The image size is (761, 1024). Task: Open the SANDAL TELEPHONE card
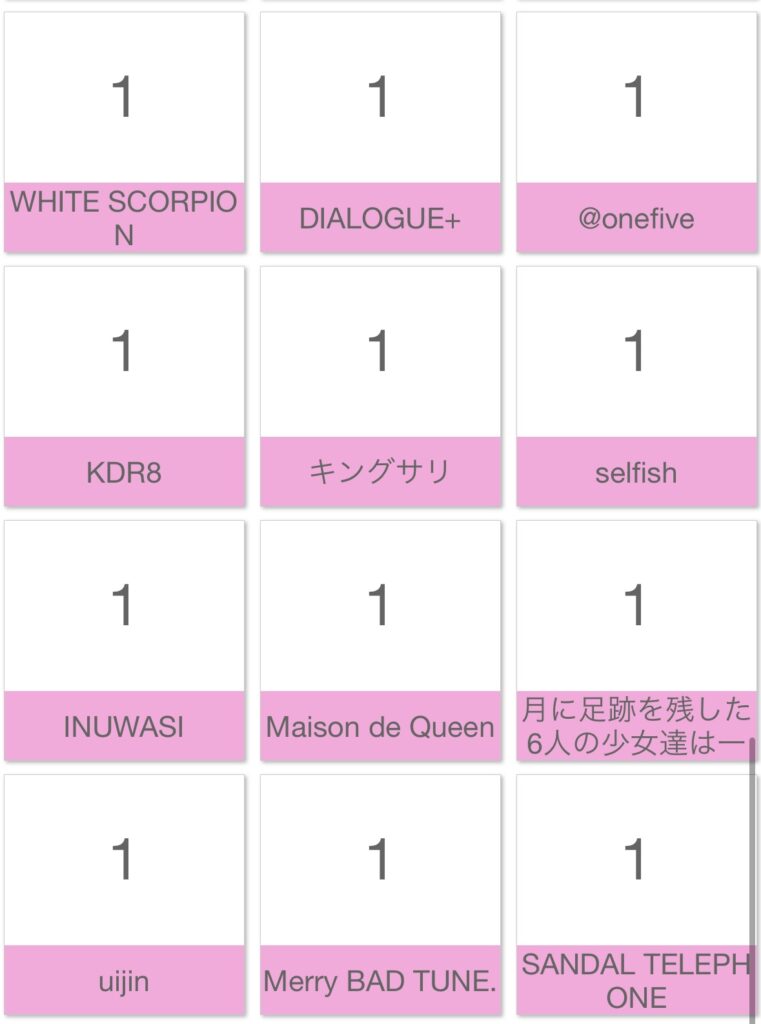(636, 894)
